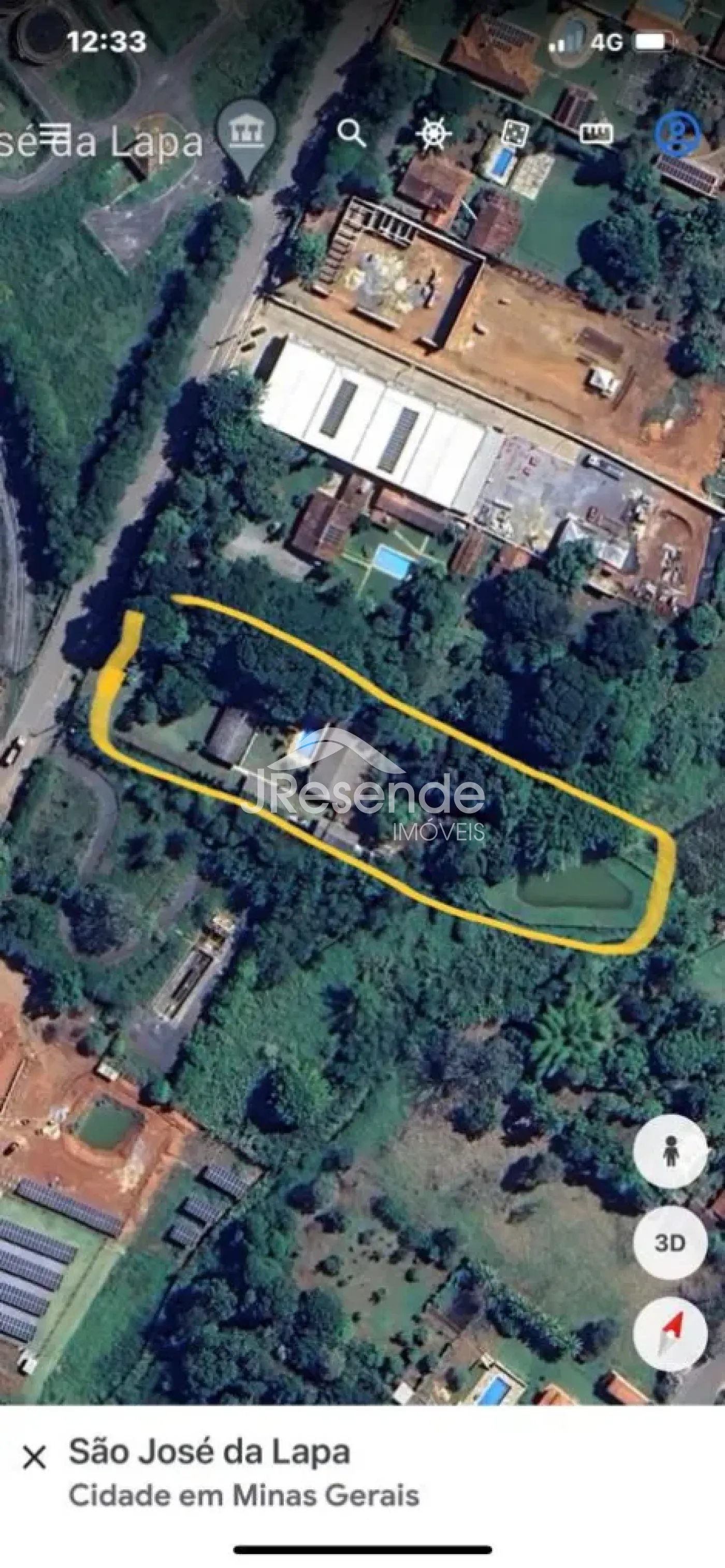
Task: Open the search magnifier
Action: [x=351, y=132]
